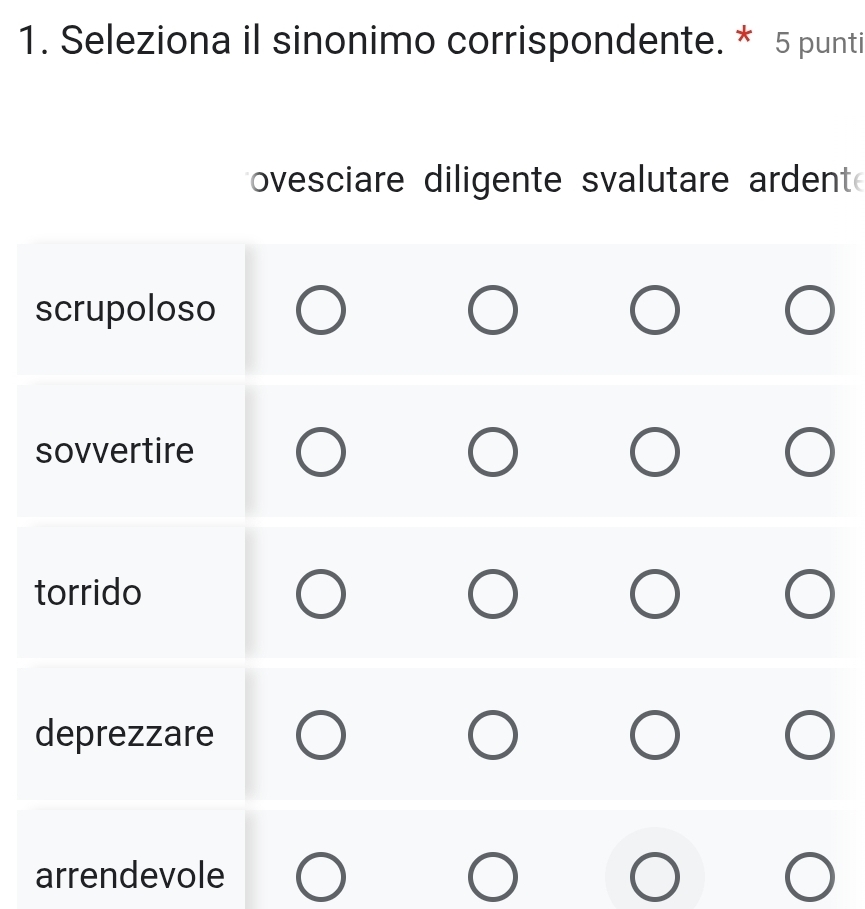The height and width of the screenshot is (909, 865).
Task: Pick 'svalutare' in the torrido row
Action: (x=655, y=594)
